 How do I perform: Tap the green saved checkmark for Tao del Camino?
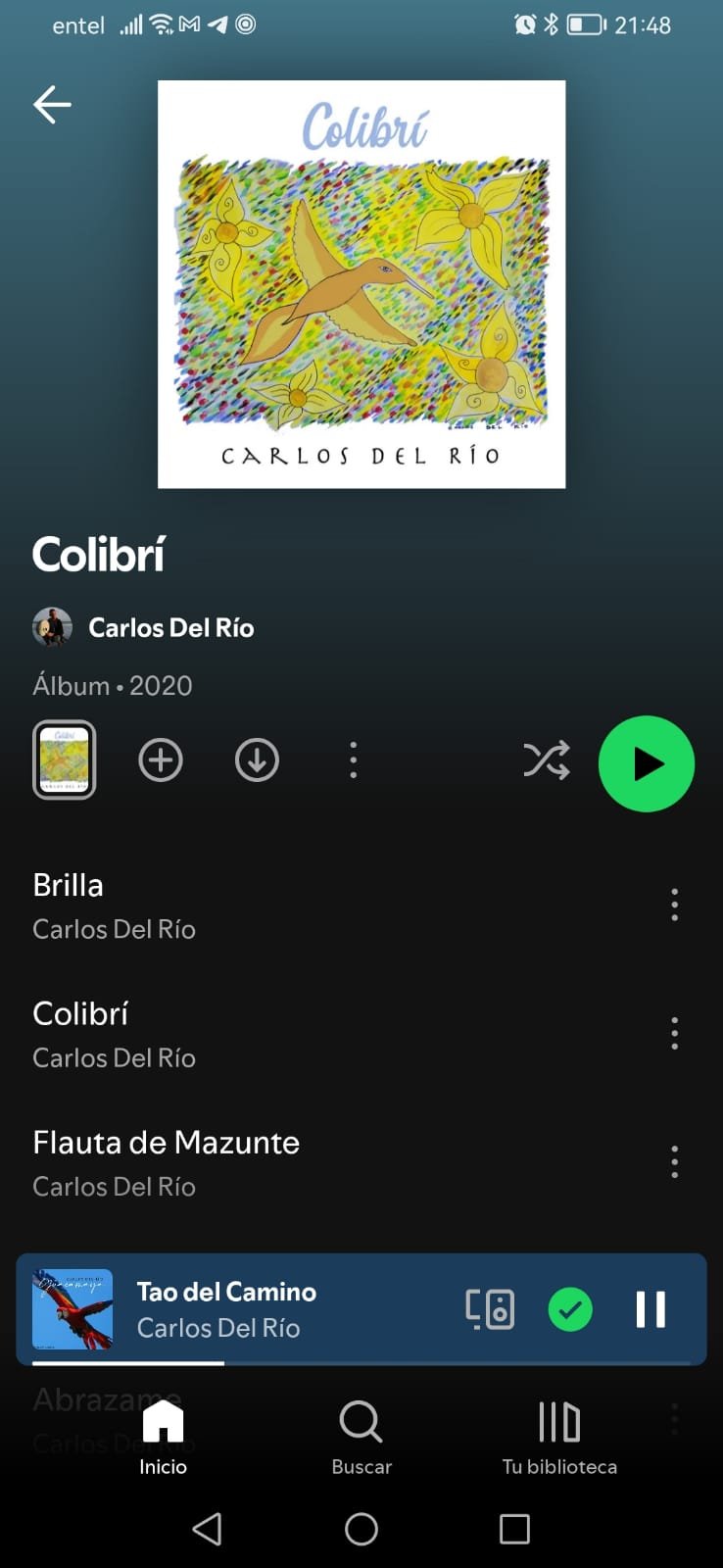click(570, 1309)
